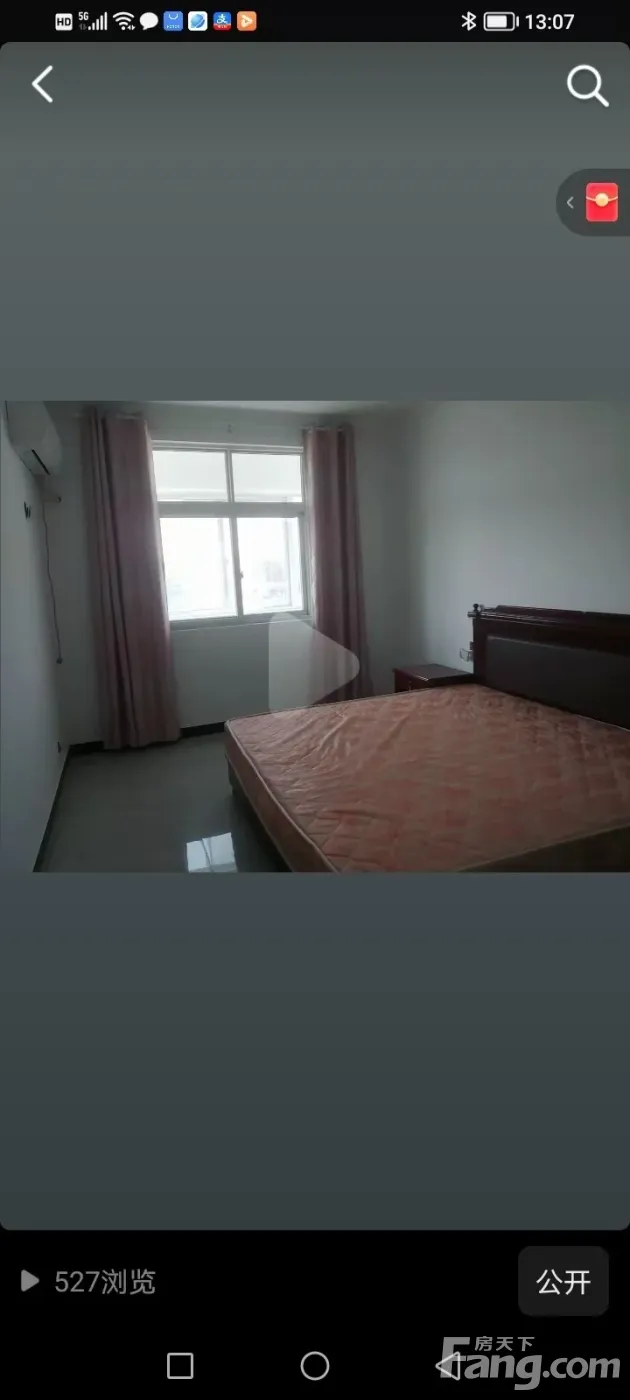Go to the home screen via circle button
The image size is (630, 1400).
point(315,1365)
